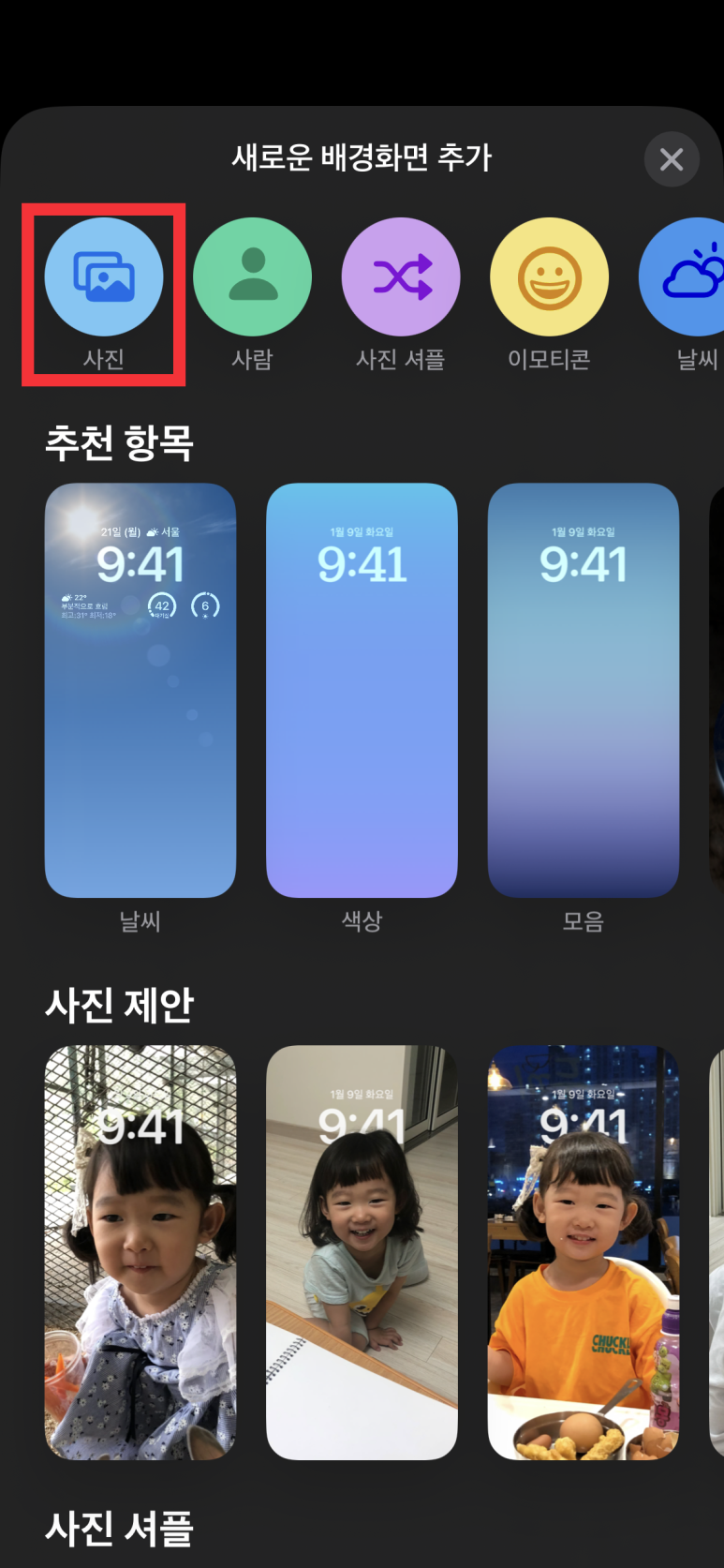Pick suggested photo of child on the floor
The image size is (724, 1568).
click(x=362, y=1252)
